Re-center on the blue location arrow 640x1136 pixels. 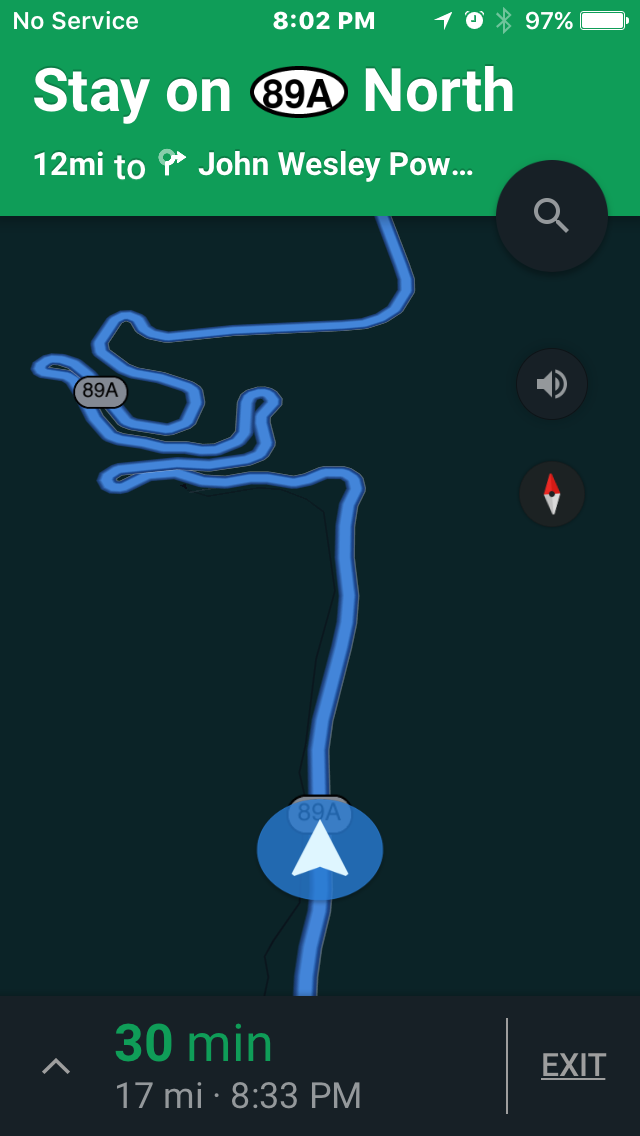coord(320,850)
